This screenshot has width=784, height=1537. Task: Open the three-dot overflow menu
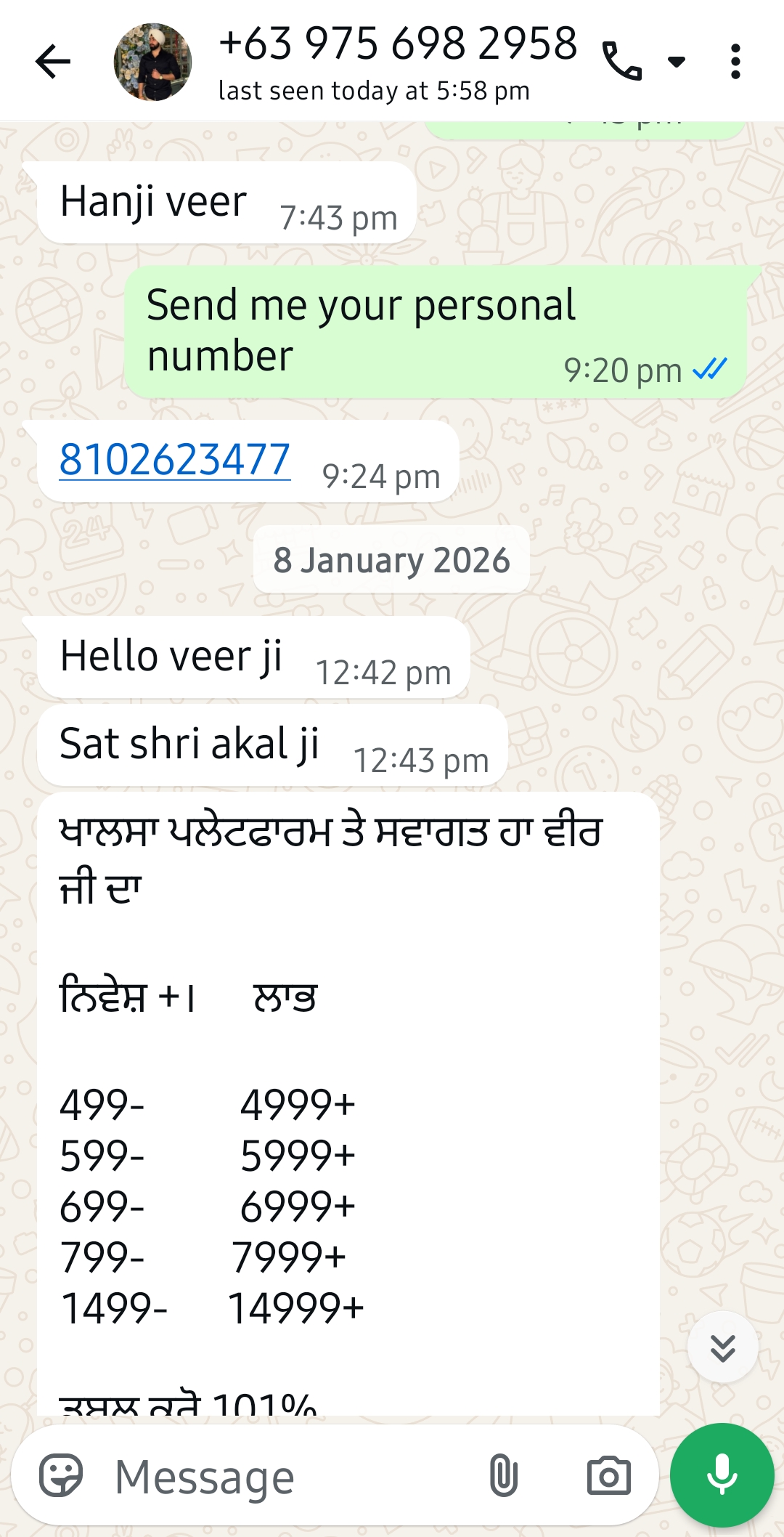[735, 62]
